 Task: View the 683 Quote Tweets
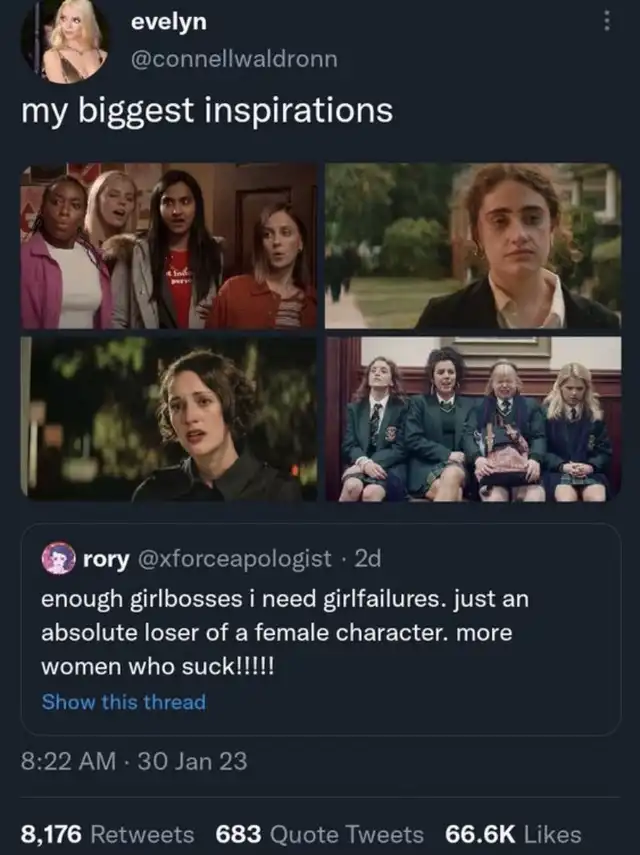tap(319, 834)
